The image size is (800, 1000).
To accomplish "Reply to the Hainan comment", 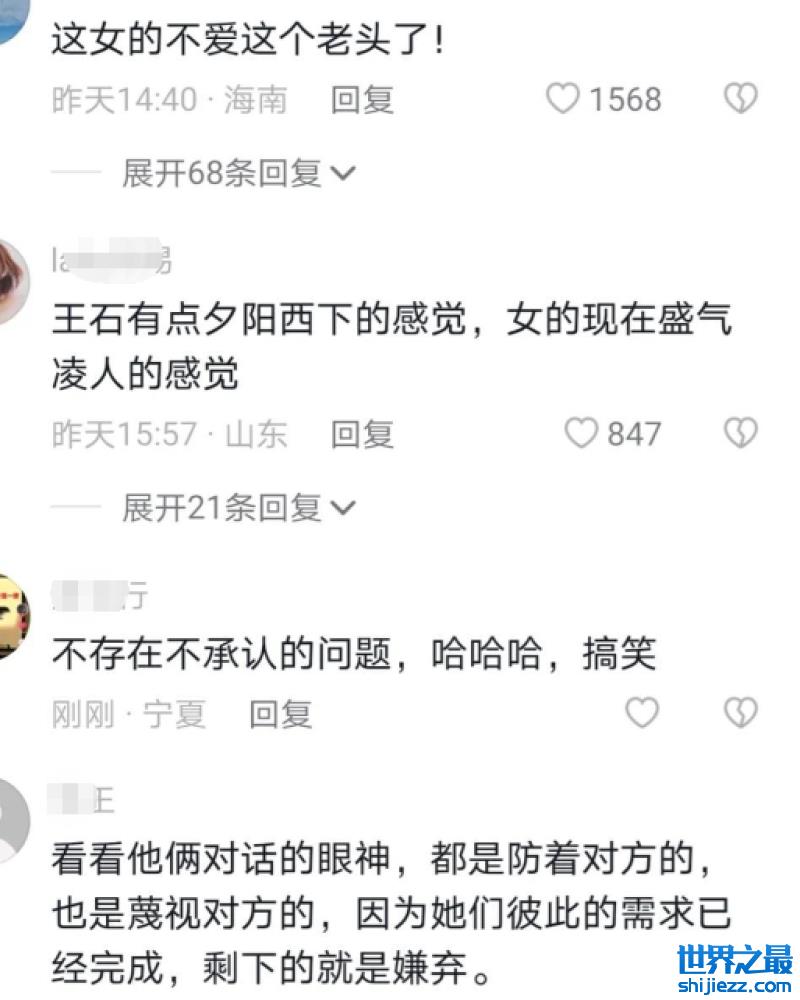I will 362,100.
